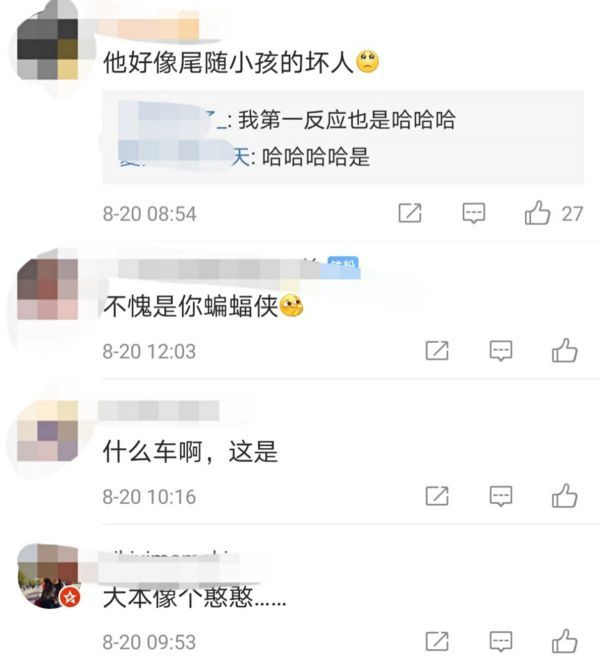Image resolution: width=600 pixels, height=656 pixels.
Task: Like the comment 他好像尾随小孩的坏人
Action: (538, 213)
